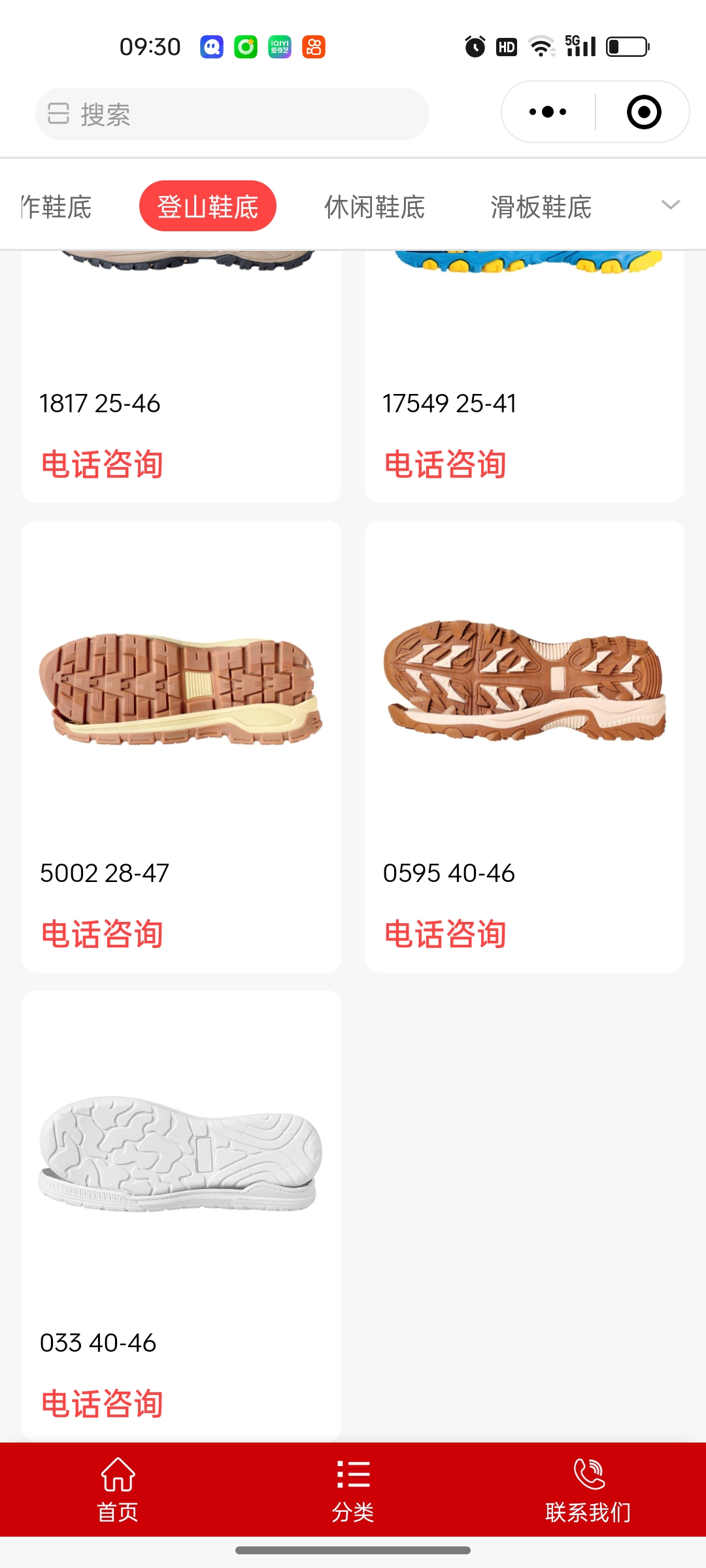
Task: Open the search box
Action: (x=232, y=114)
